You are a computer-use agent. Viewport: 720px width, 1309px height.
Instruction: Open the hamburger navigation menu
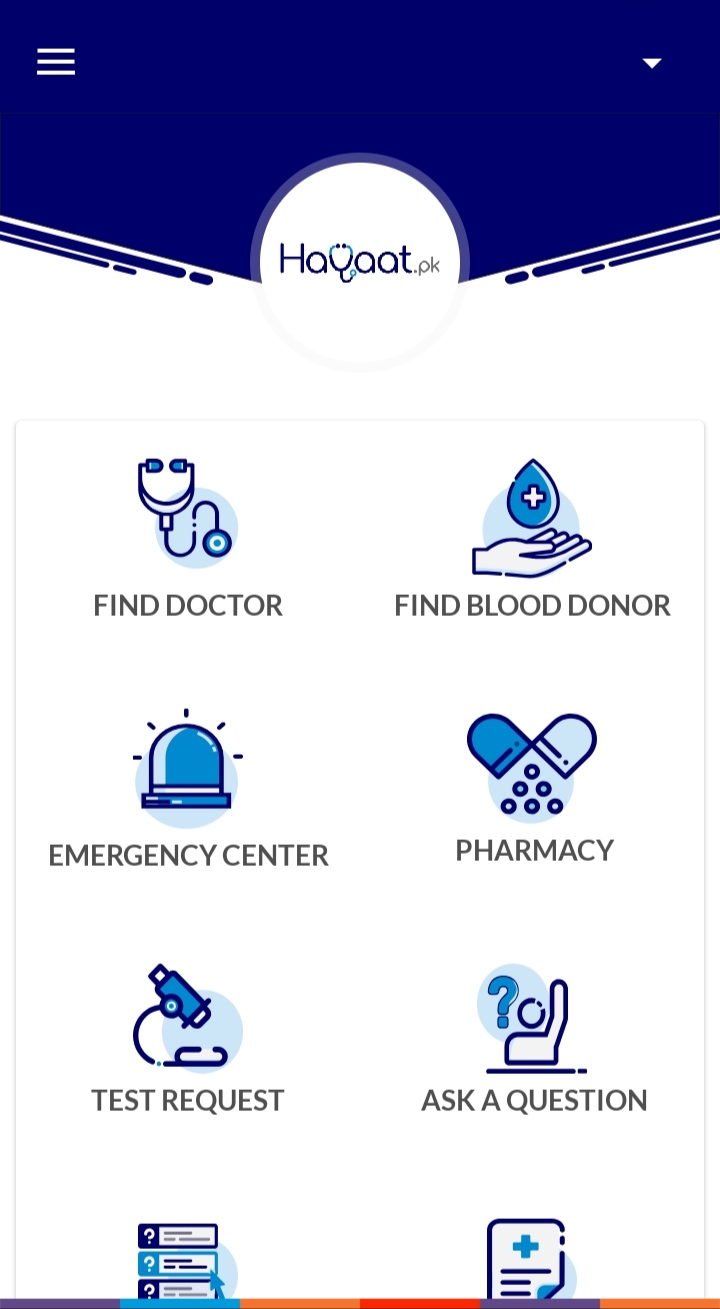coord(56,62)
